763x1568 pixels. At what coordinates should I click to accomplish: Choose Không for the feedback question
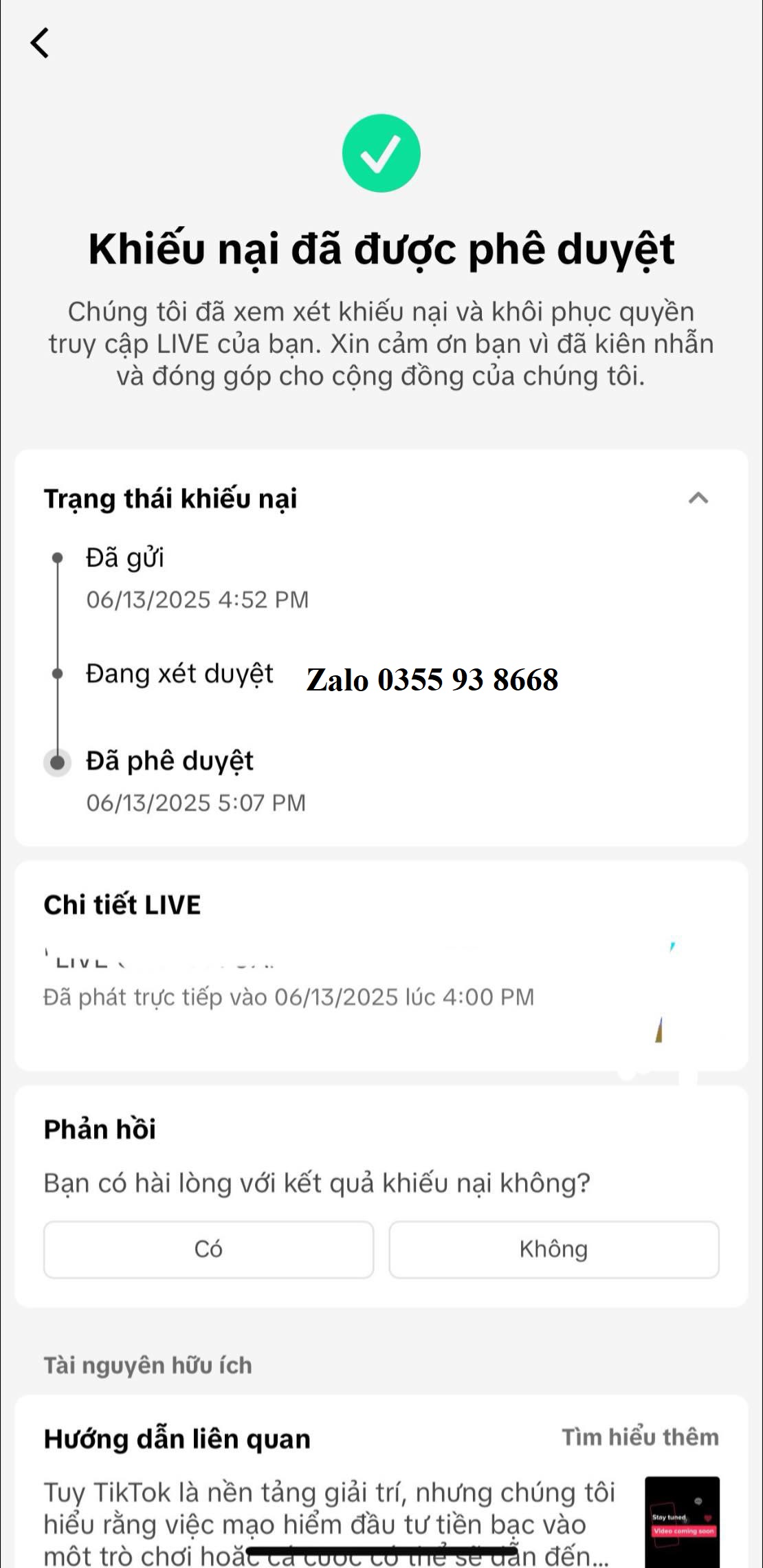(554, 1250)
